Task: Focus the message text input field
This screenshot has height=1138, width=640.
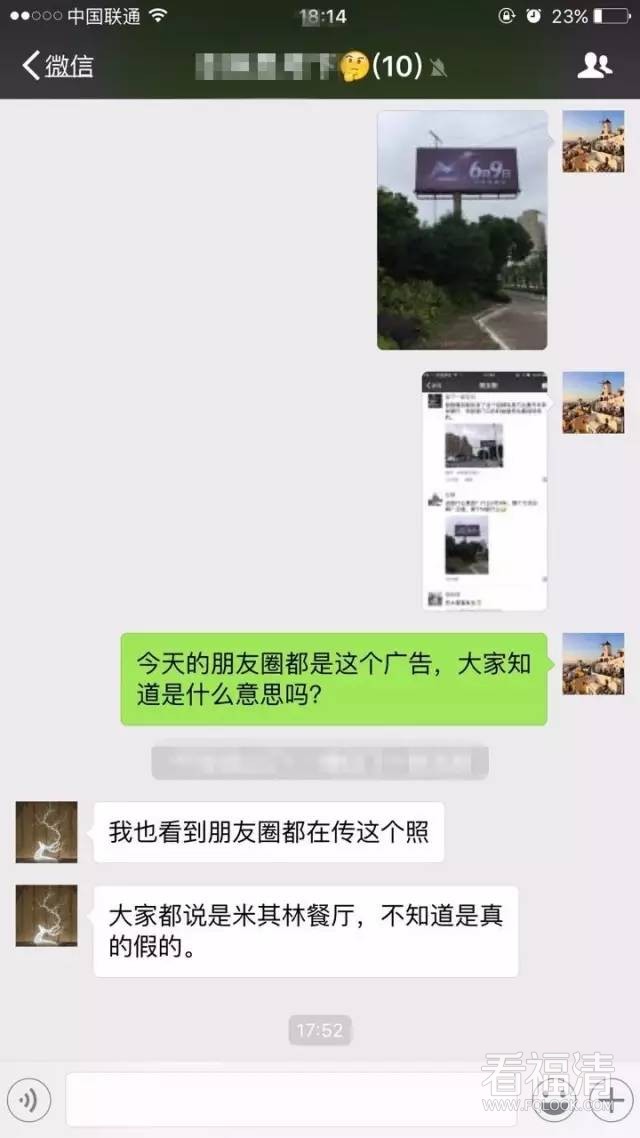Action: (270, 1100)
